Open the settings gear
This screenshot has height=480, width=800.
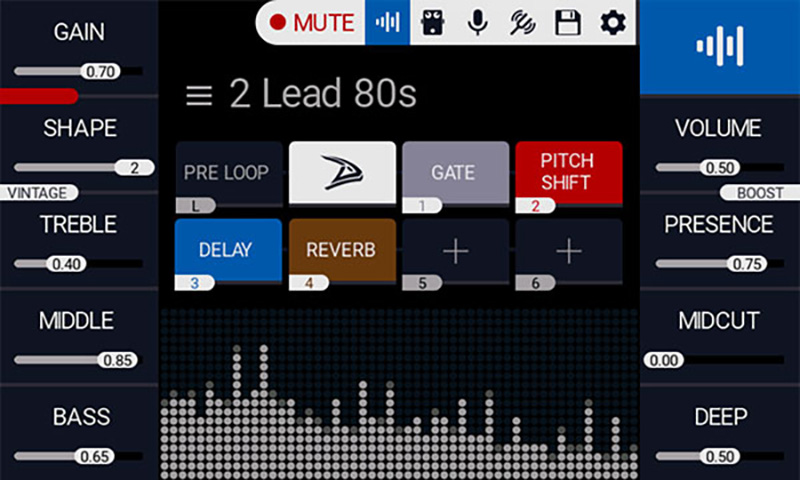612,22
